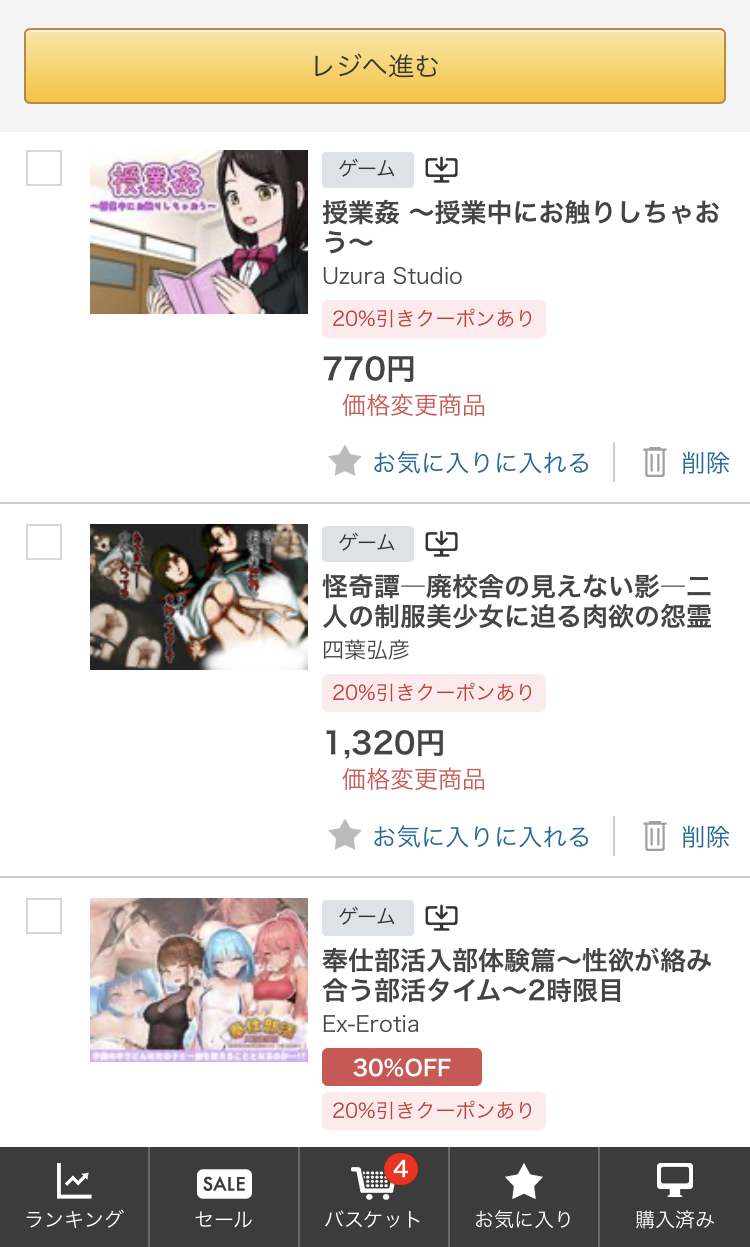Image resolution: width=750 pixels, height=1247 pixels.
Task: Open the title link of the 四葉弘彦 game
Action: coord(517,601)
